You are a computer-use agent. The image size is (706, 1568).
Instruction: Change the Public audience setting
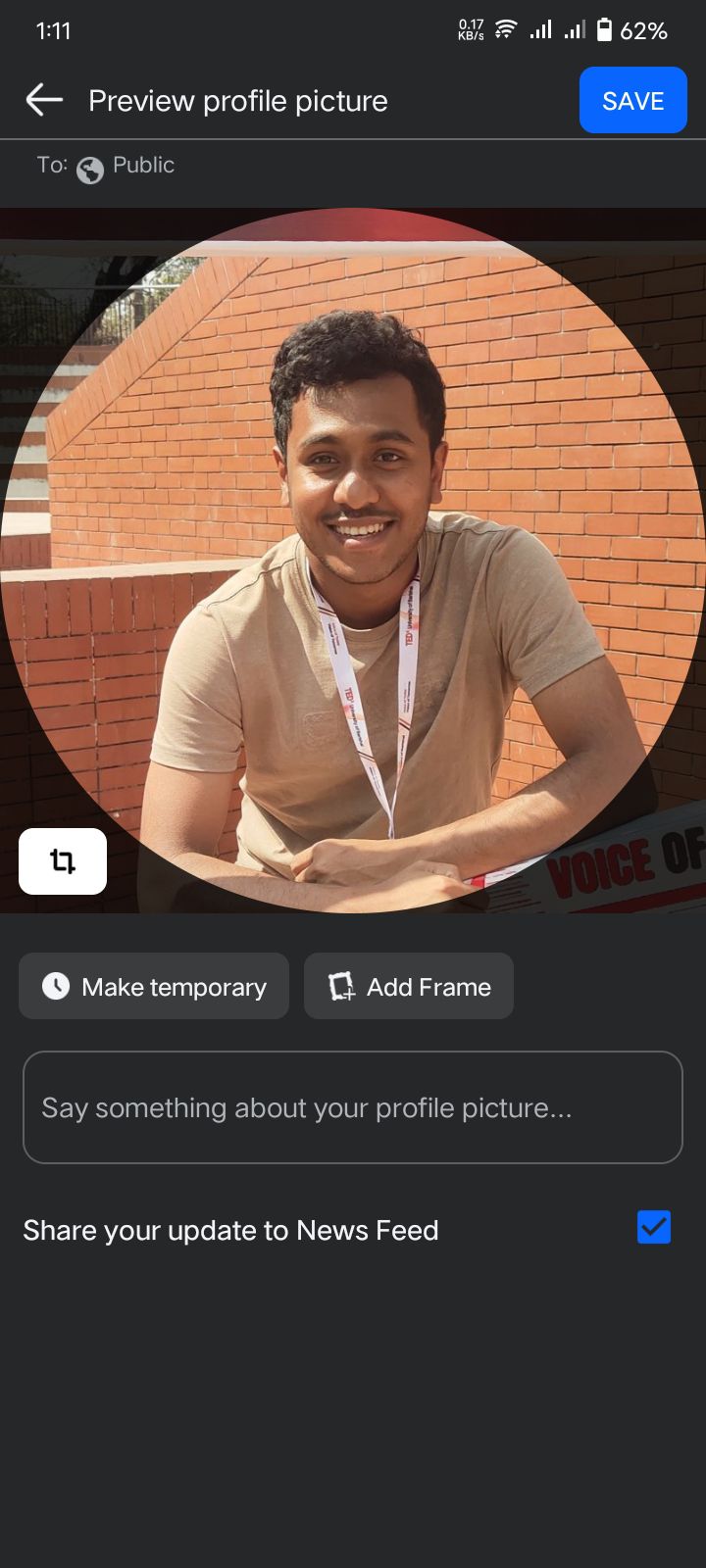click(x=126, y=167)
